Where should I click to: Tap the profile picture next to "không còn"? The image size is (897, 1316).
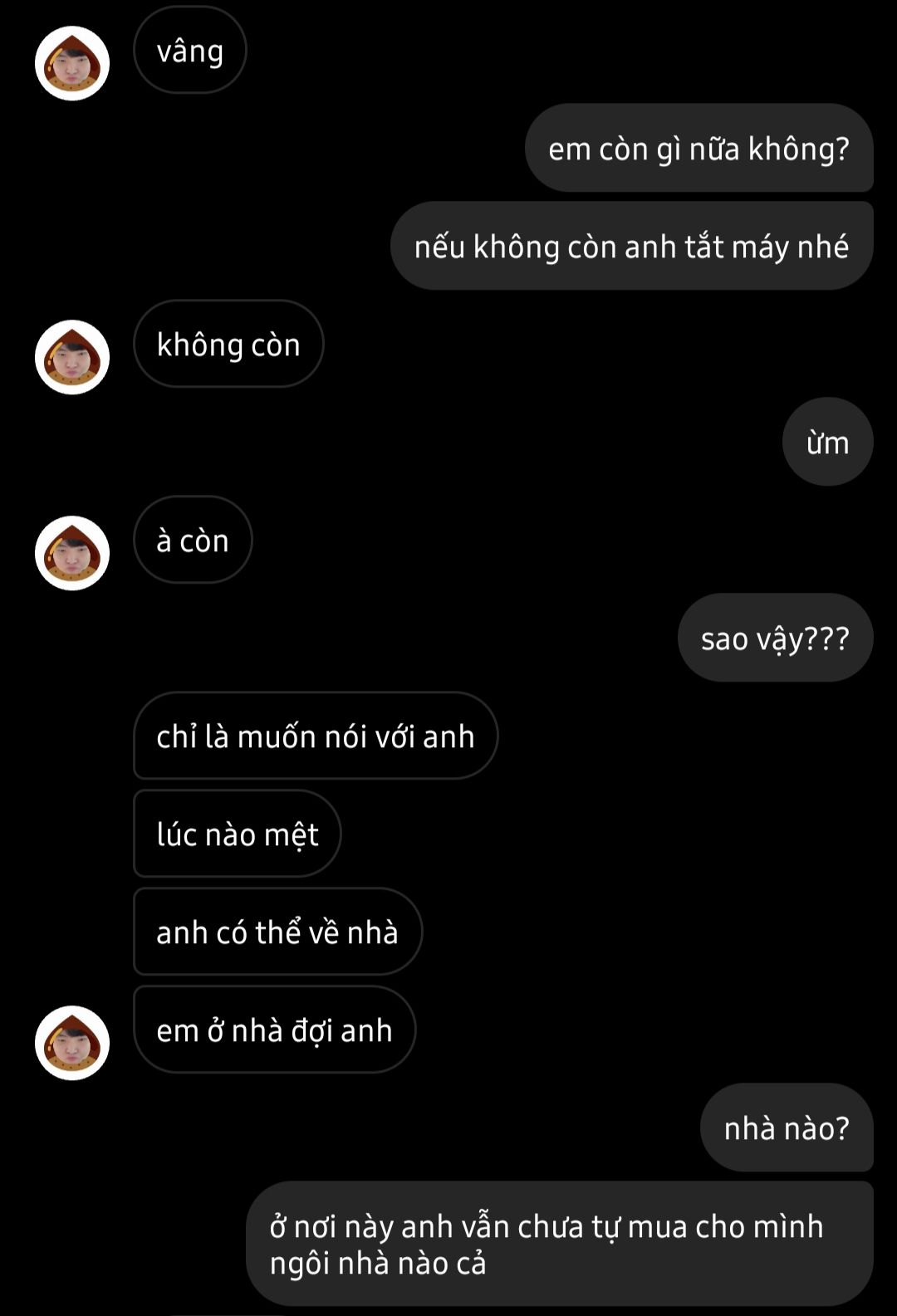click(72, 357)
